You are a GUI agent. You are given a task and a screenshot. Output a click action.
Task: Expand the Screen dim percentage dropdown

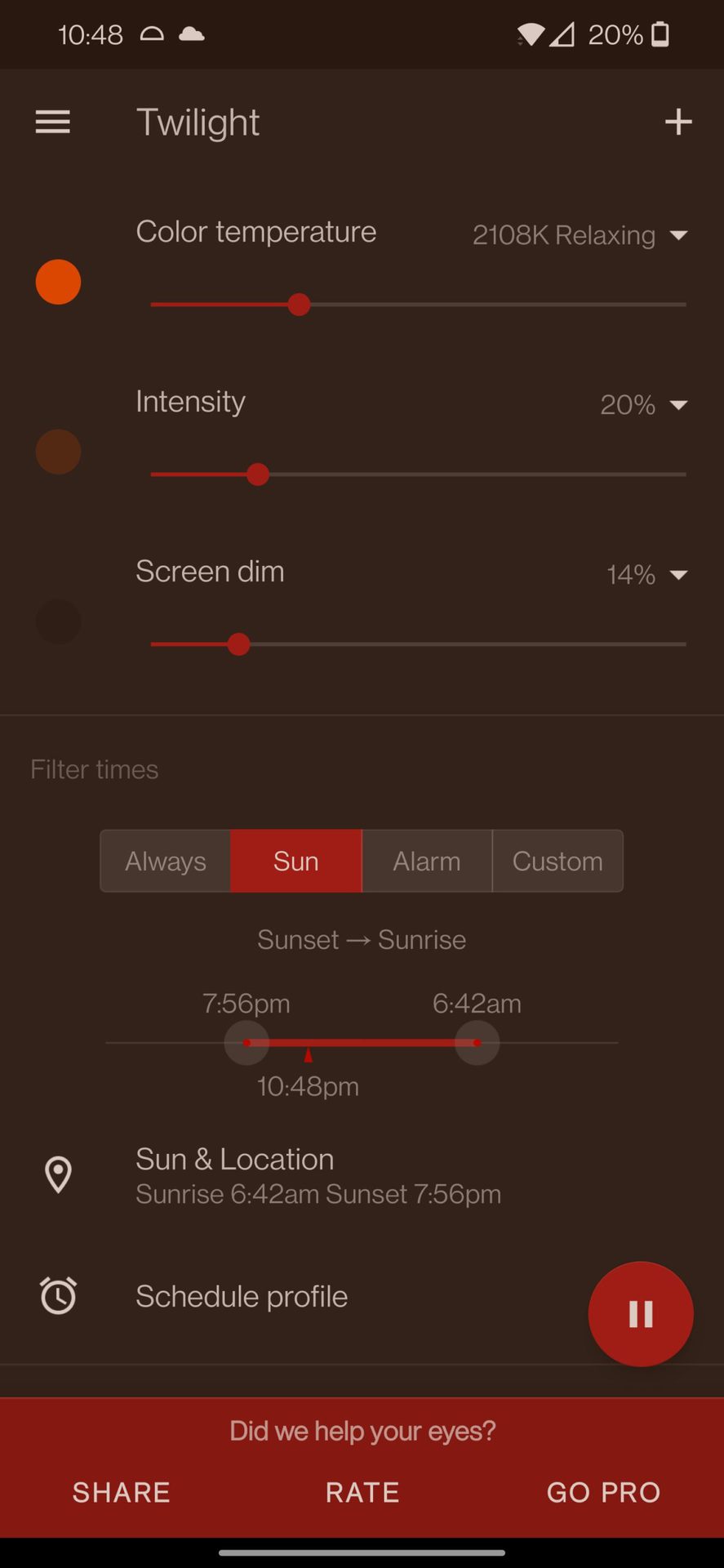646,574
